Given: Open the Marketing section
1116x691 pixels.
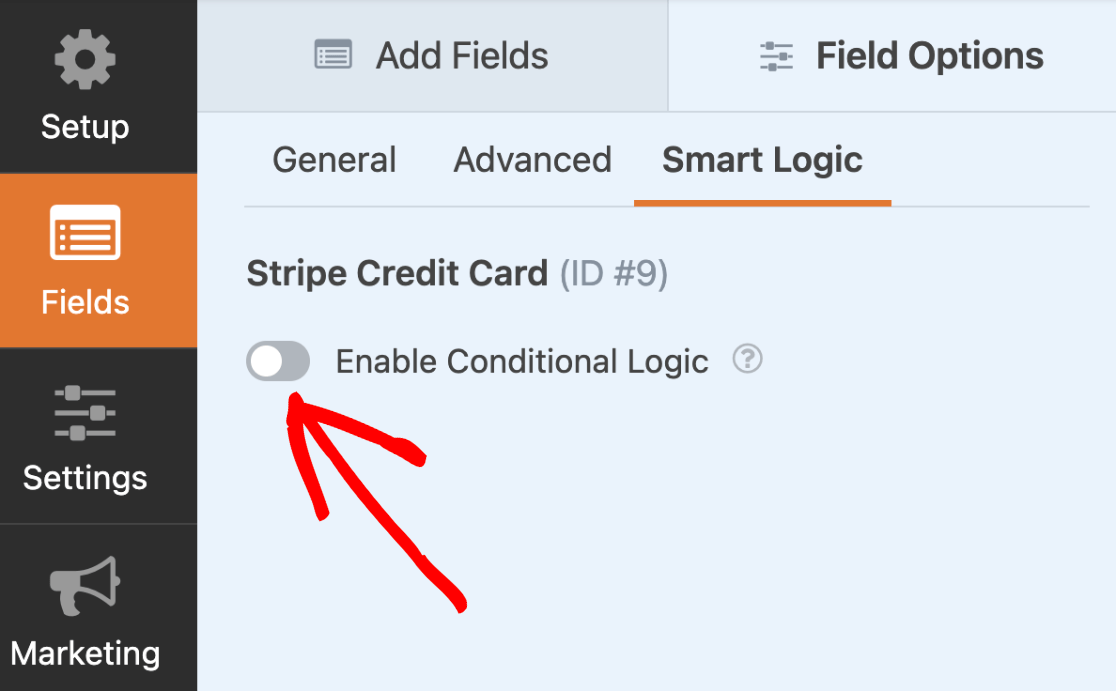Looking at the screenshot, I should pyautogui.click(x=85, y=612).
